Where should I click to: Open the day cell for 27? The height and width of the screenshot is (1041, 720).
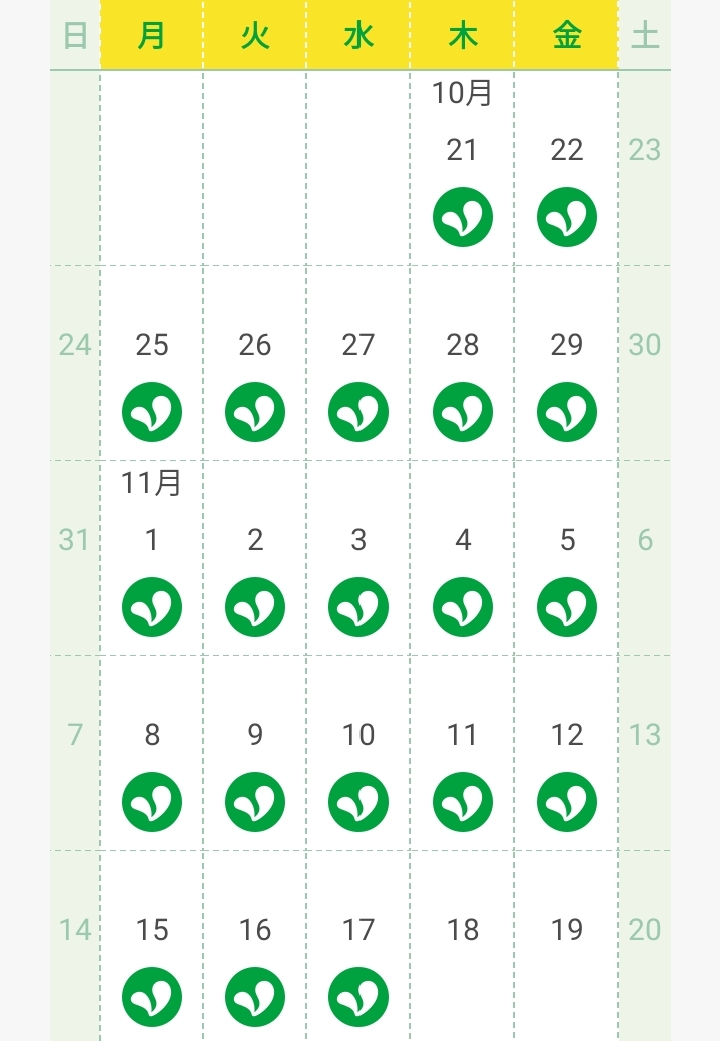359,363
